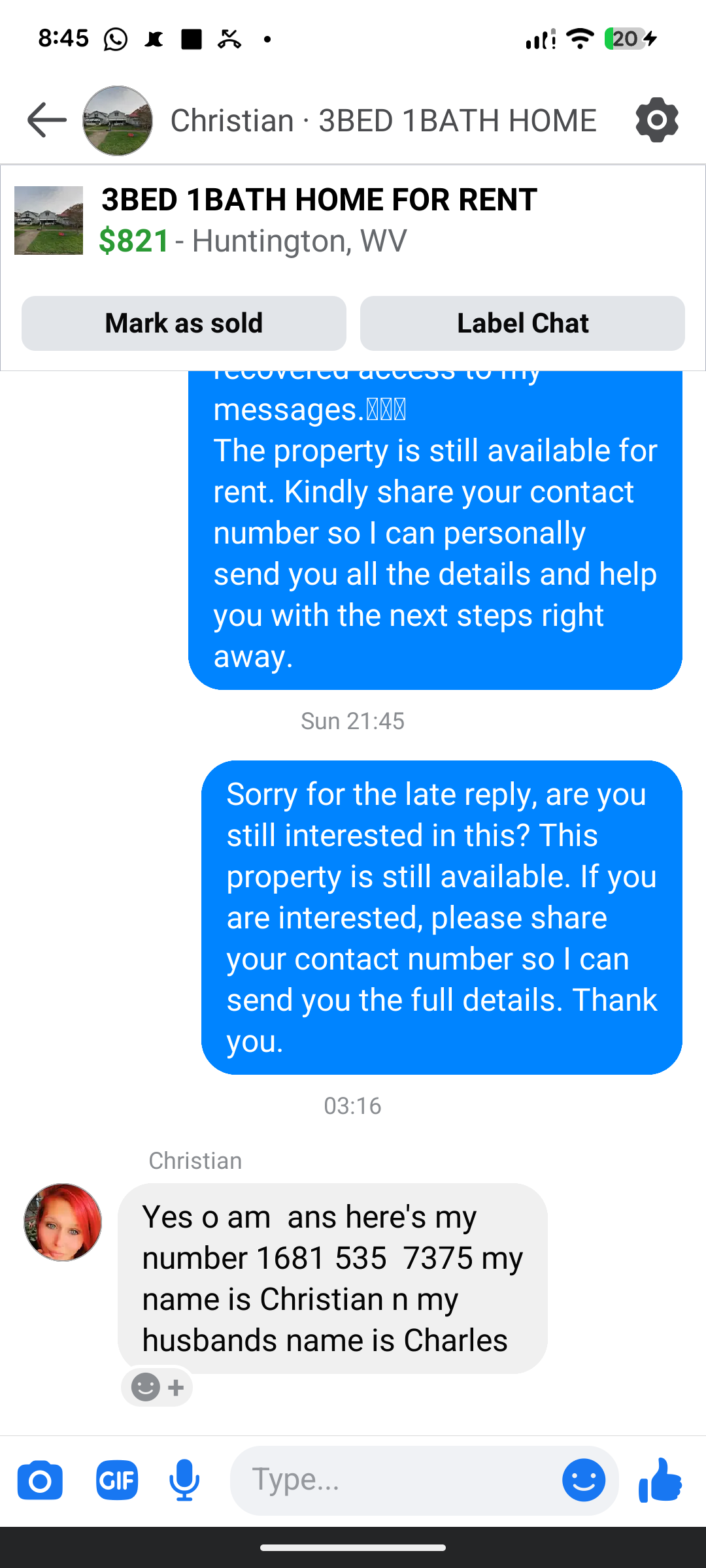Go back from the Christian chat
The width and height of the screenshot is (706, 1568).
point(47,120)
